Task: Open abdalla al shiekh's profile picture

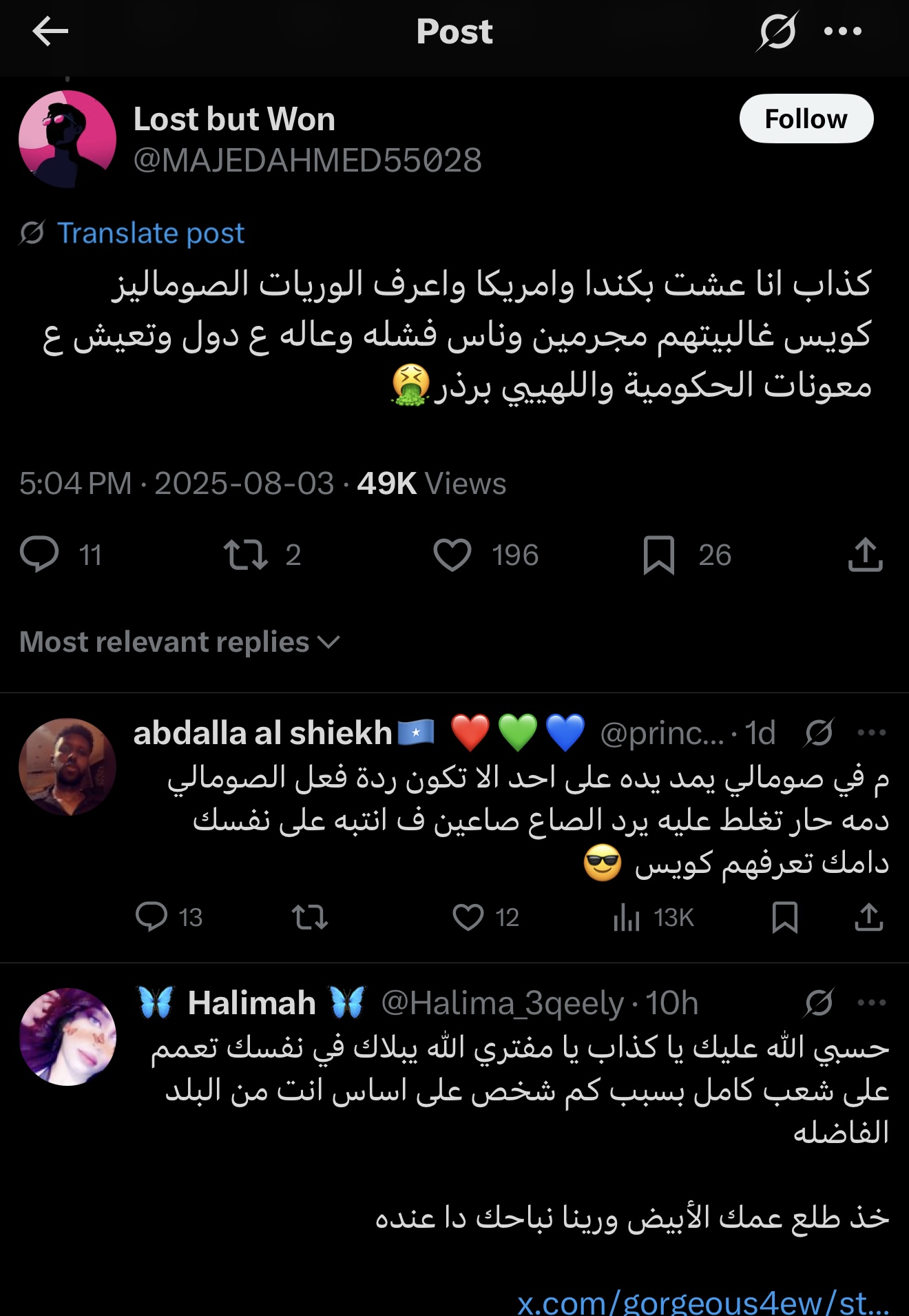Action: tap(67, 767)
